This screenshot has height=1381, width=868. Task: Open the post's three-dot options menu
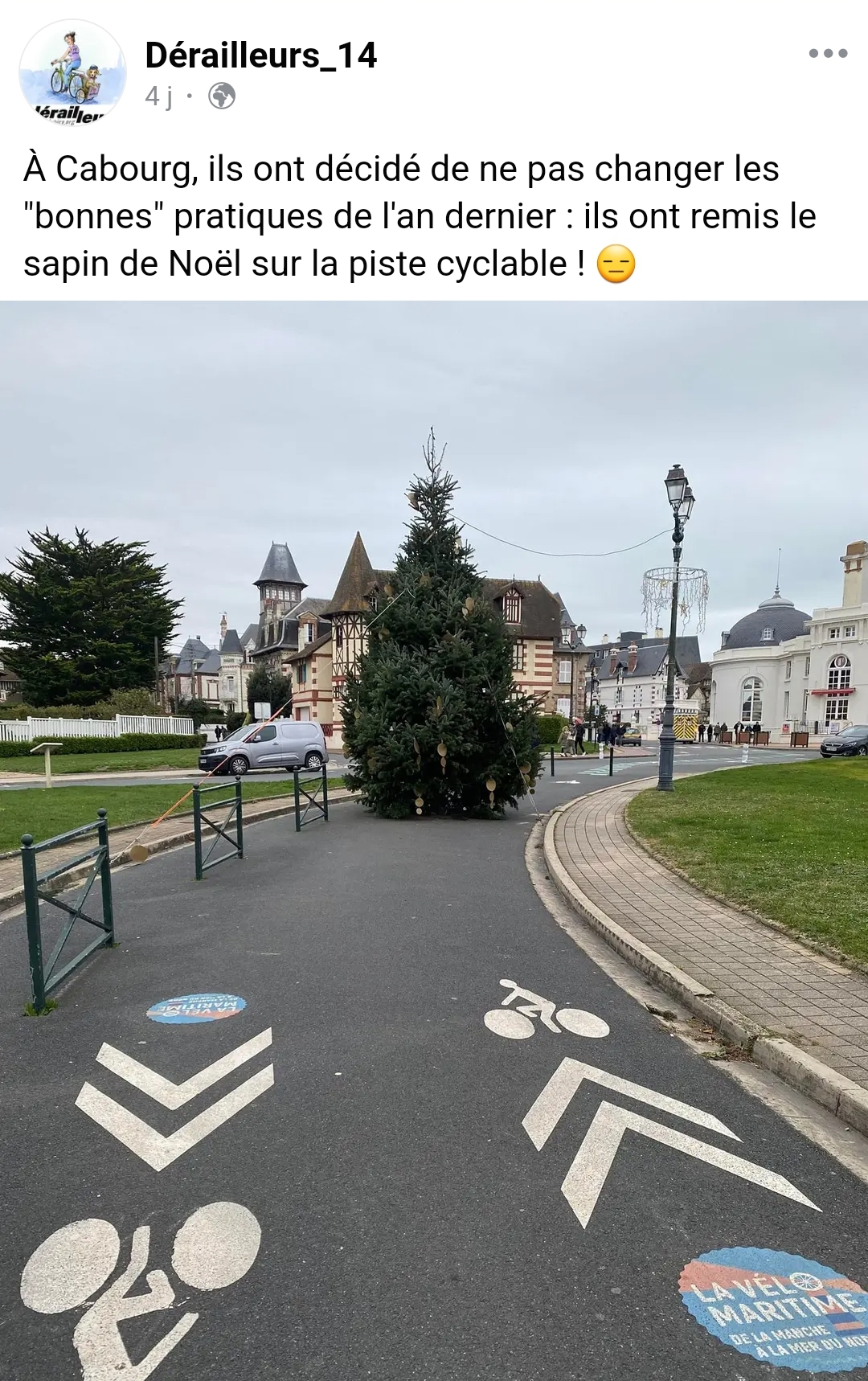click(828, 54)
